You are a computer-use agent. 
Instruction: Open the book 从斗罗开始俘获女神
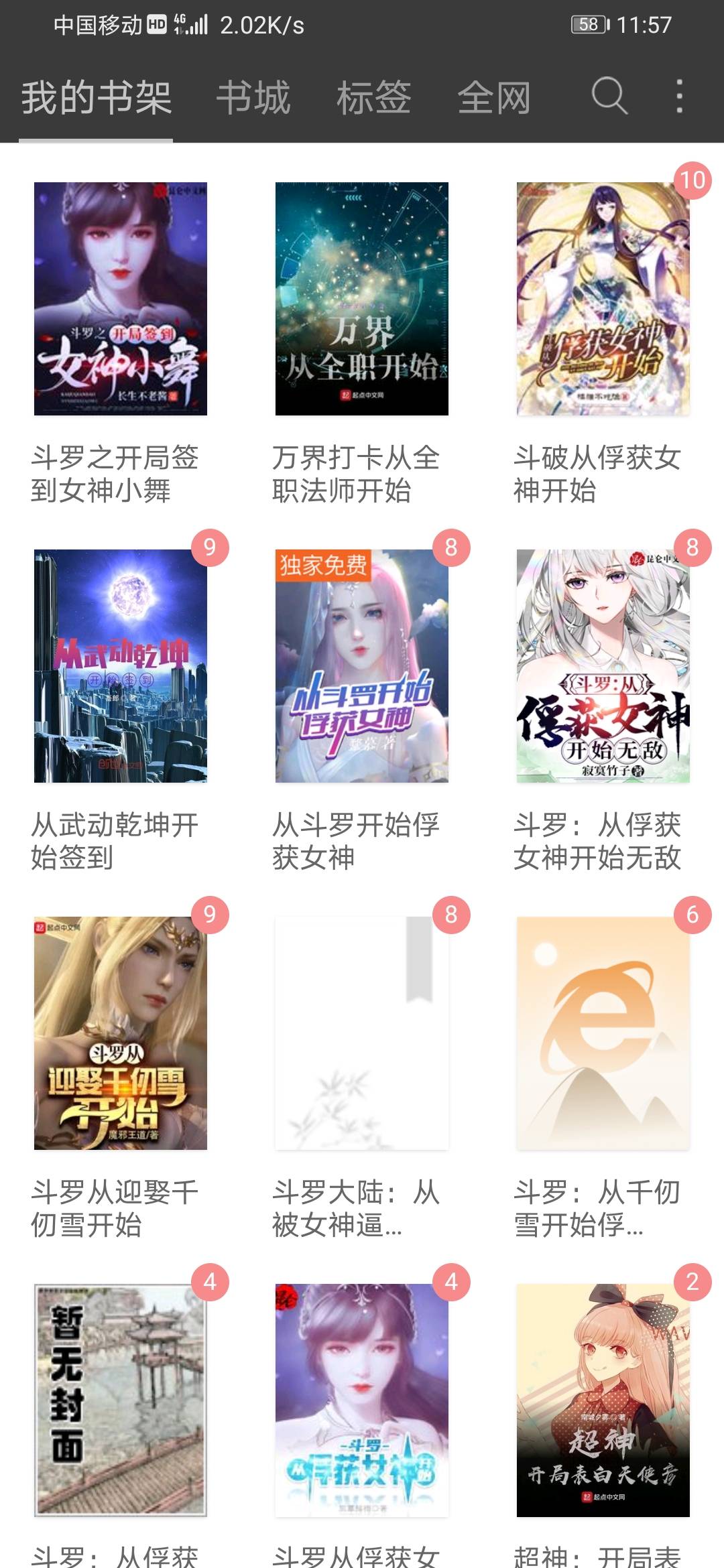pyautogui.click(x=362, y=666)
